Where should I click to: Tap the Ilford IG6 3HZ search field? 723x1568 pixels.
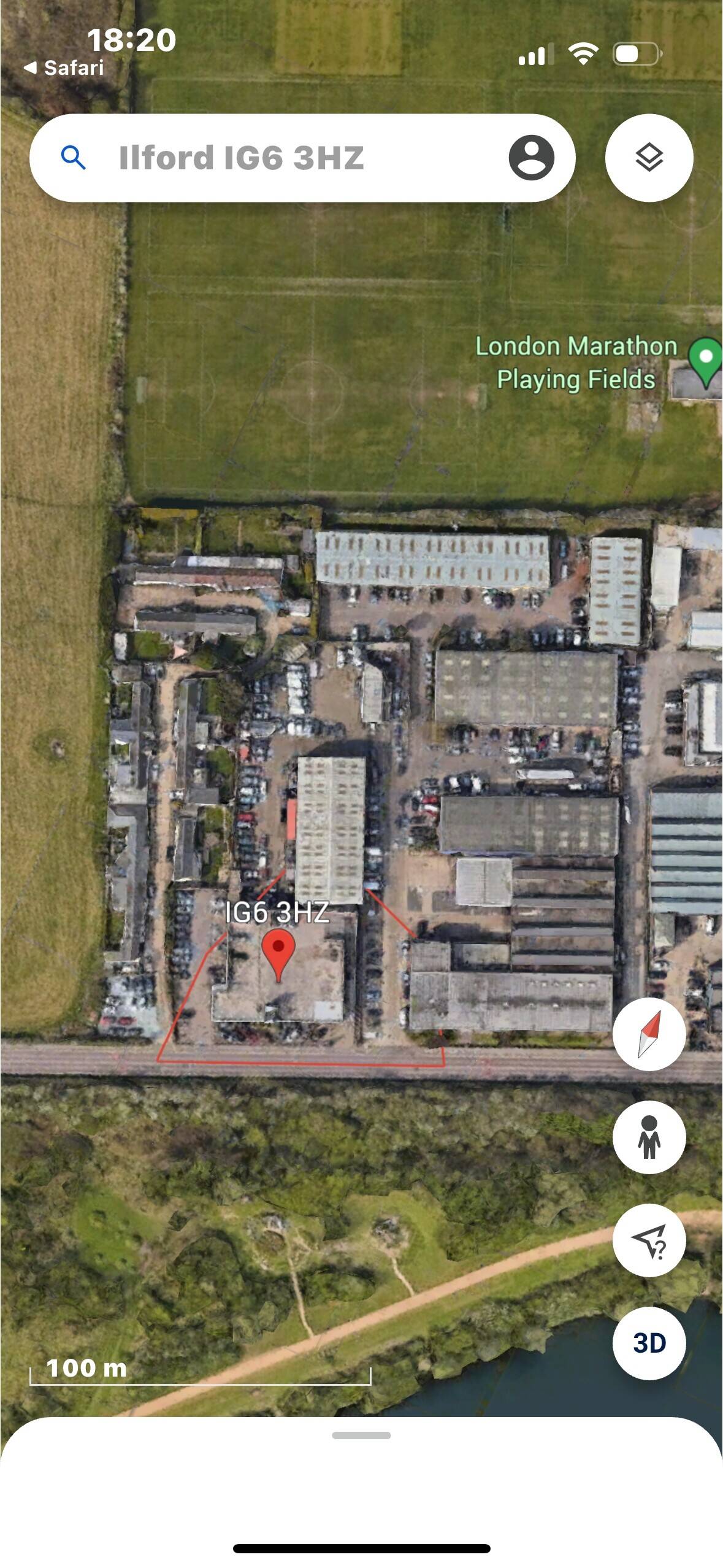click(302, 158)
